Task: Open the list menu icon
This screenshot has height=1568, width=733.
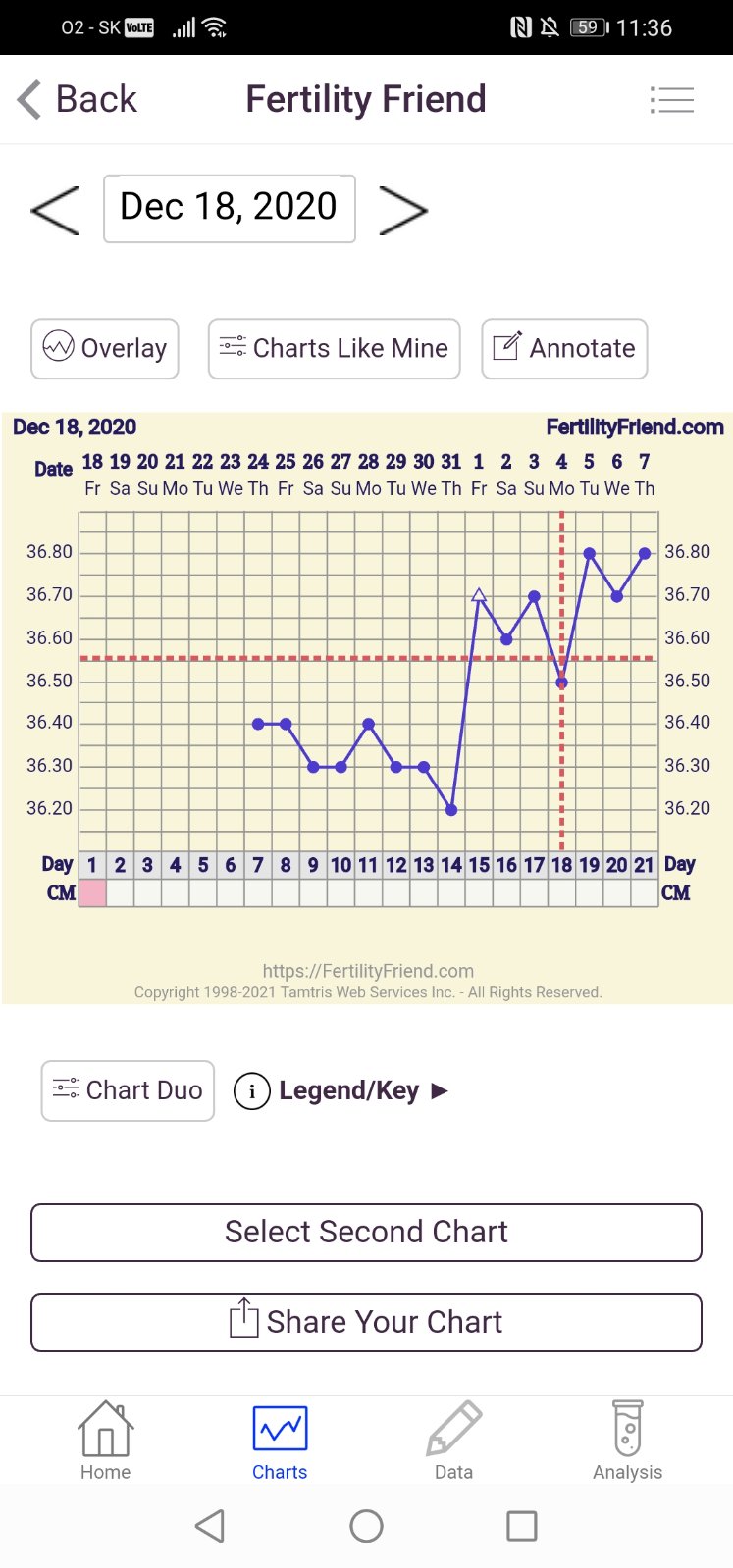Action: click(x=672, y=100)
